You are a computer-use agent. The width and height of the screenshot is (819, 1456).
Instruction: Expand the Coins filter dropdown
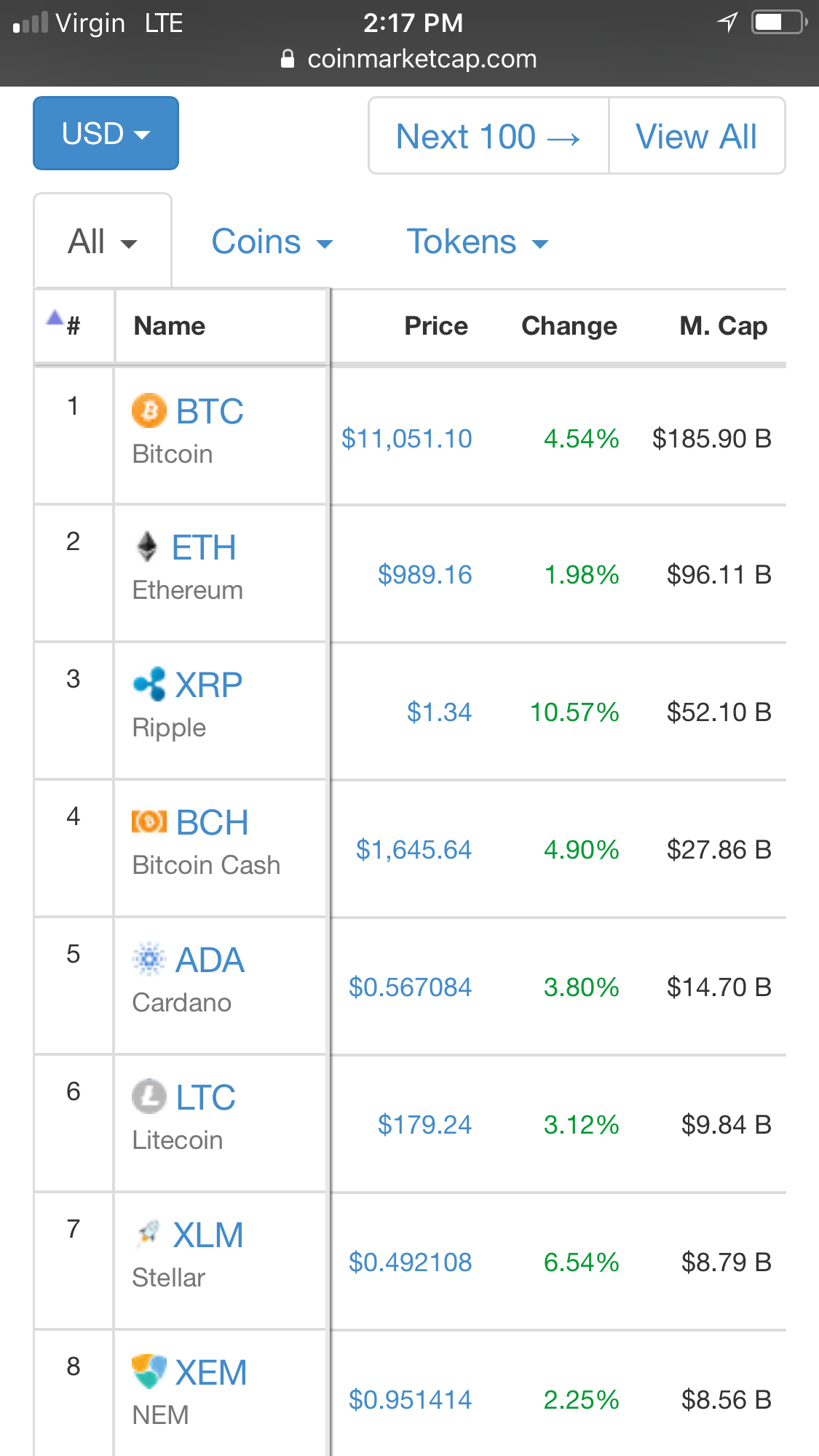(272, 242)
